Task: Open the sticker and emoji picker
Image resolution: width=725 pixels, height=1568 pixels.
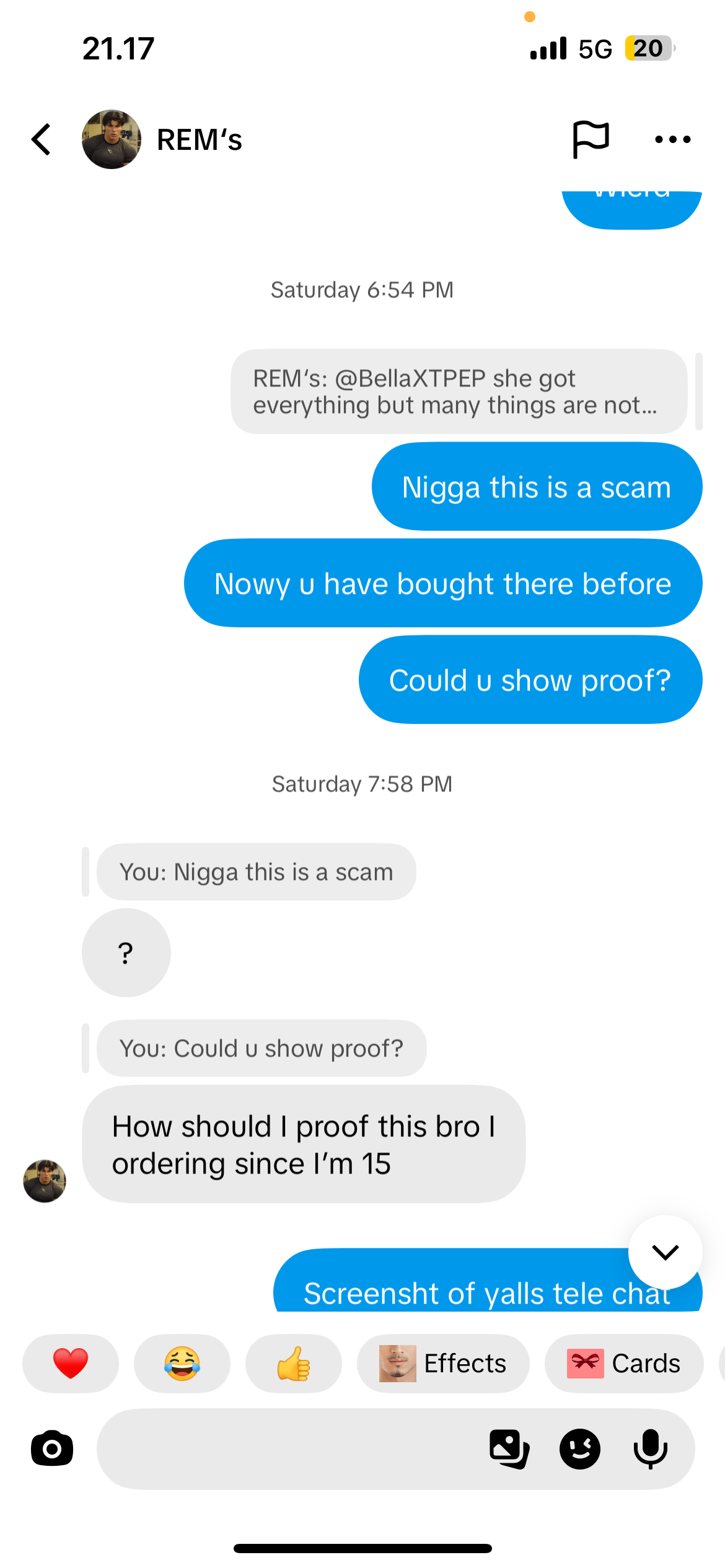Action: point(580,1449)
